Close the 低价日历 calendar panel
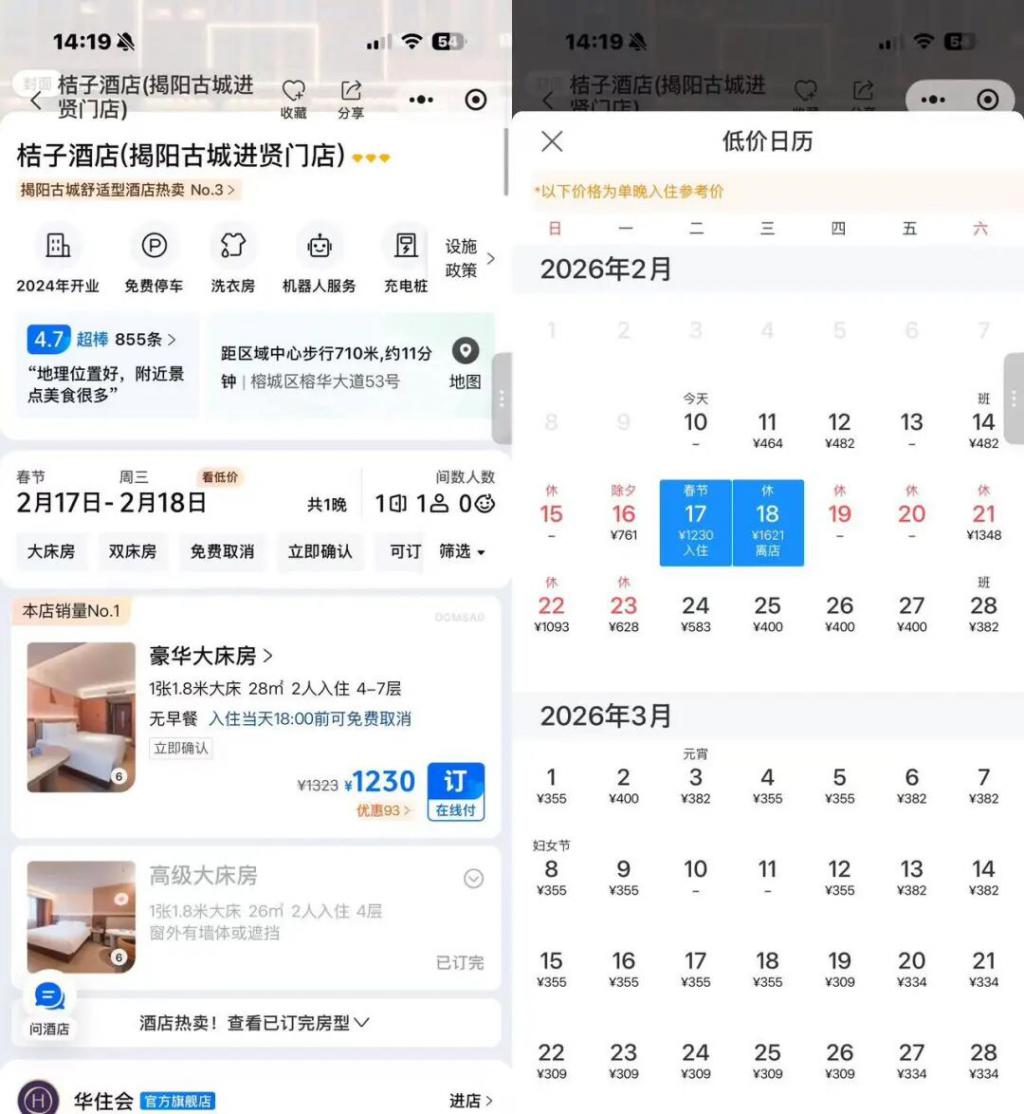The width and height of the screenshot is (1024, 1114). tap(552, 142)
